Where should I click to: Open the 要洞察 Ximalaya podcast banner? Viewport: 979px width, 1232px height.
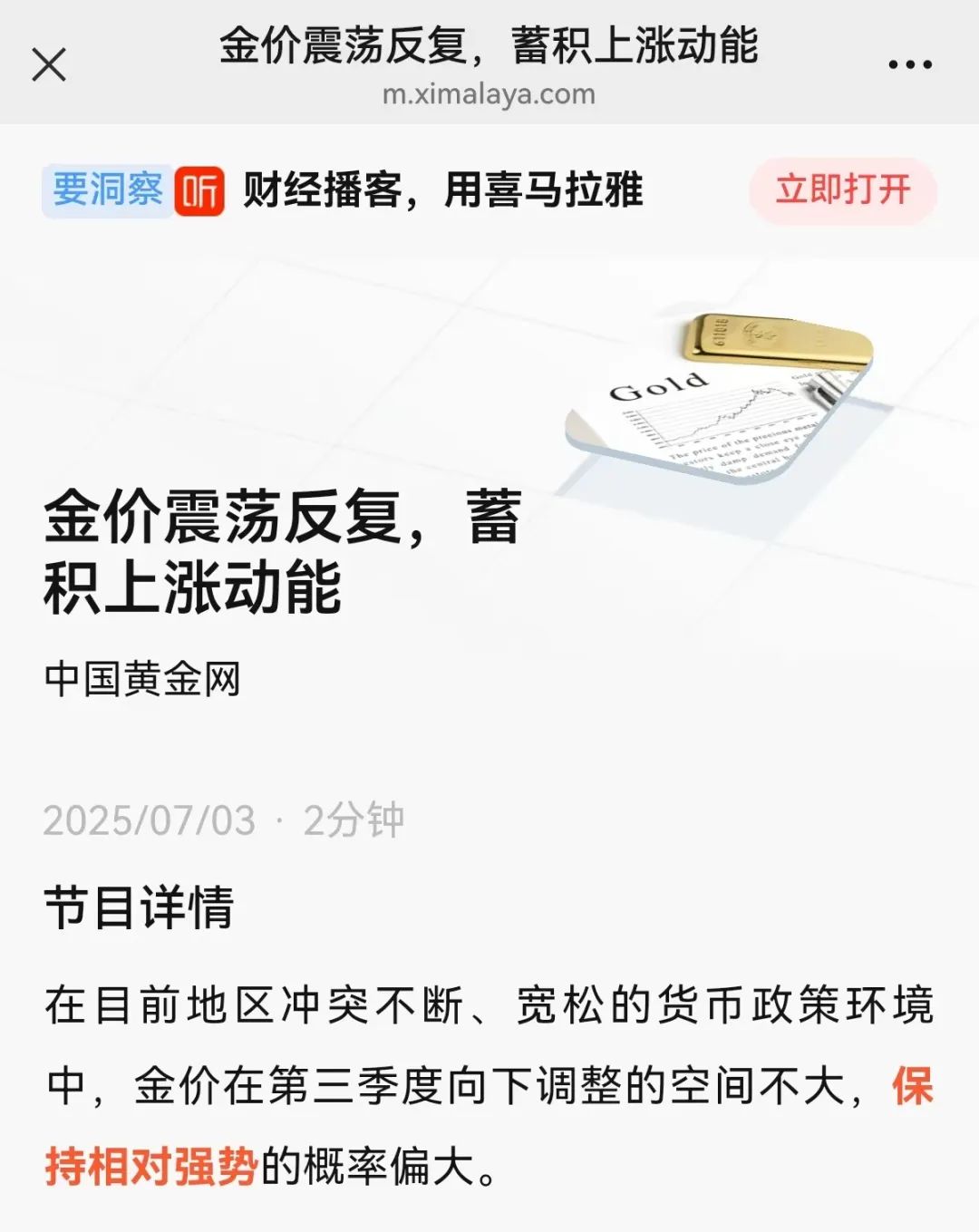pos(343,190)
